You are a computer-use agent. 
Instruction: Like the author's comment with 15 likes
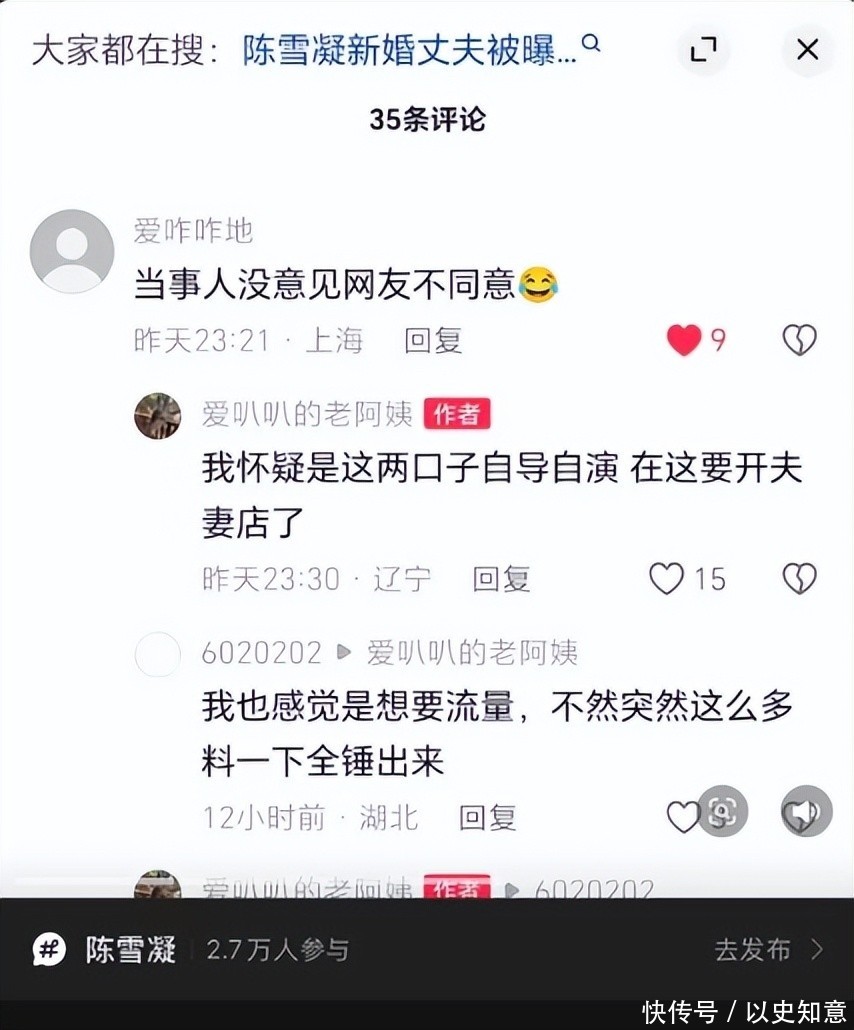(x=667, y=579)
